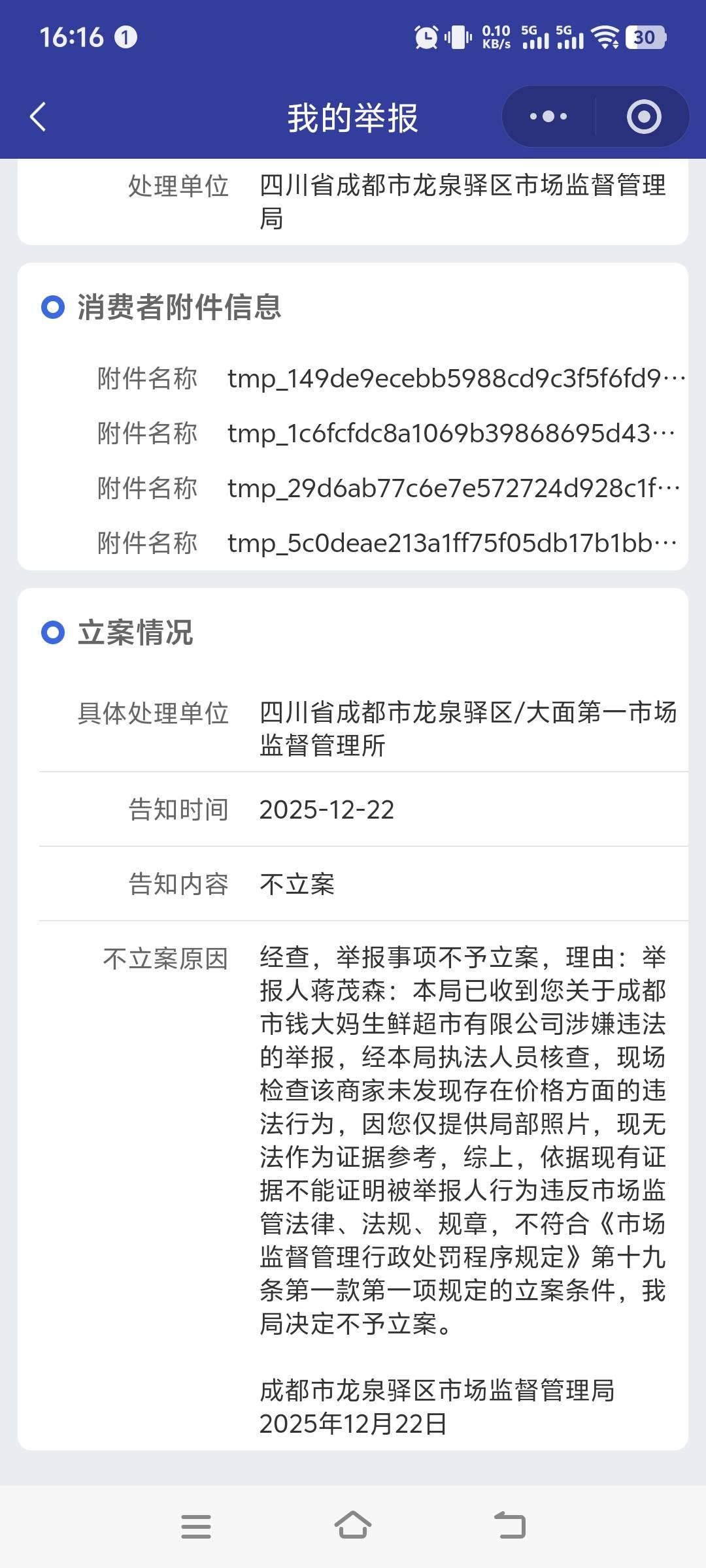Viewport: 706px width, 1568px height.
Task: Open the mini program more options menu
Action: coord(548,117)
